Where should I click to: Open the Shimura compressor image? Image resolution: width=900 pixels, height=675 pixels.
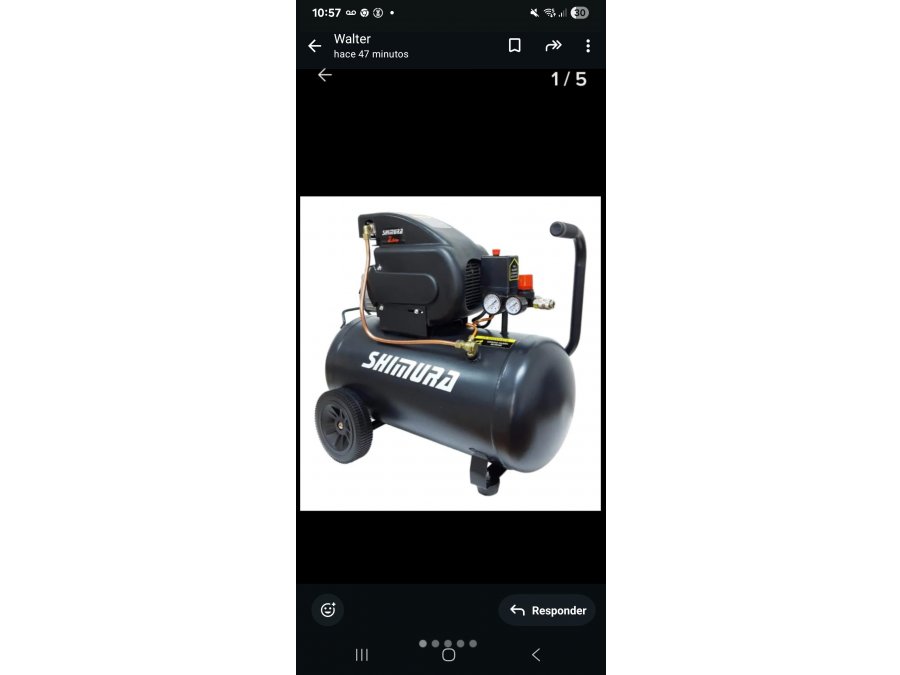click(450, 353)
